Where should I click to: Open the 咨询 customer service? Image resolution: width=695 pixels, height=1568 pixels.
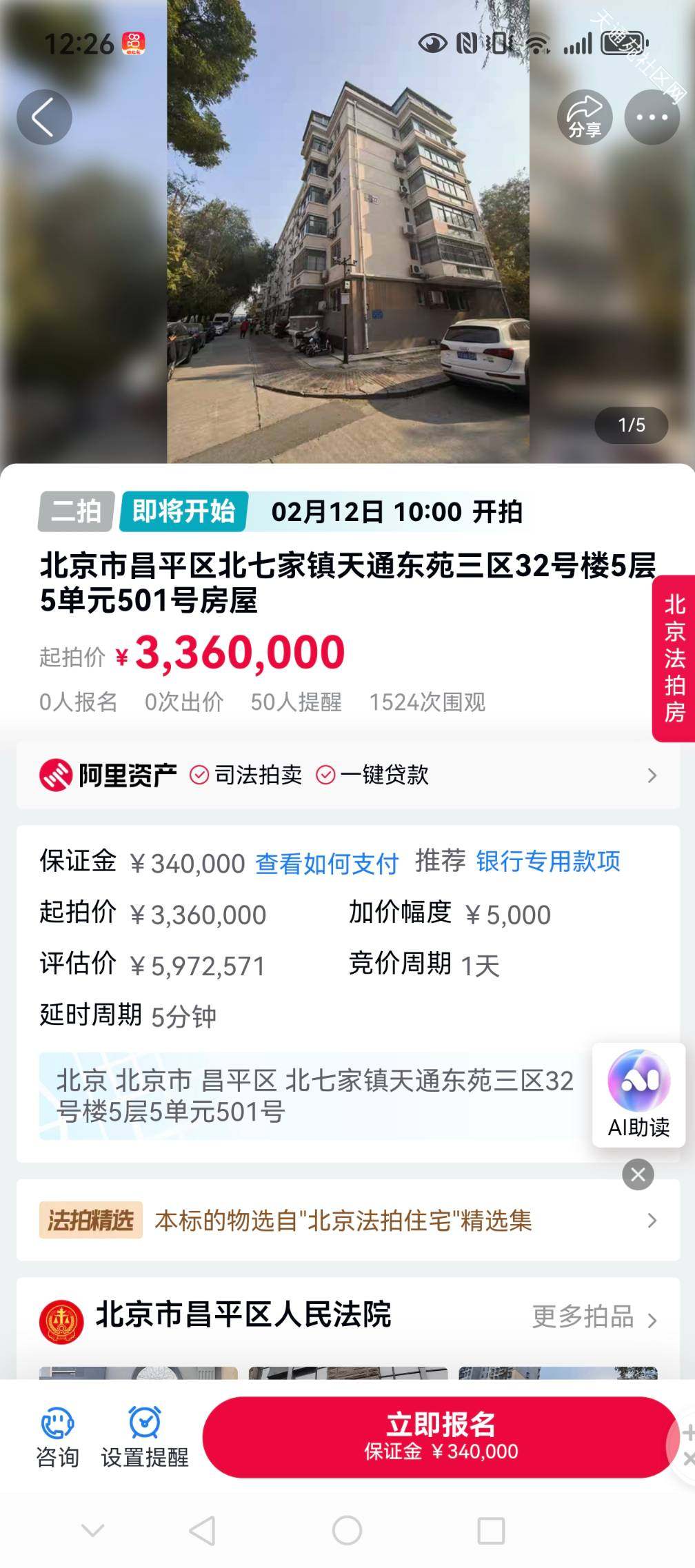57,1437
